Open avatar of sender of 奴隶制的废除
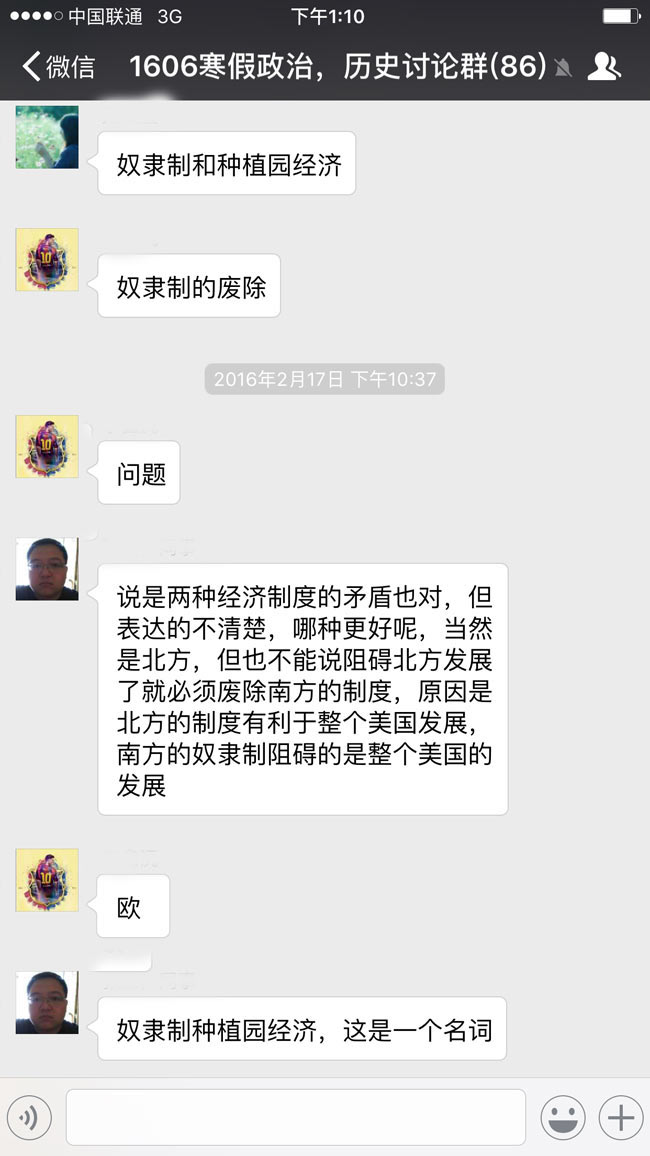The image size is (650, 1156). pyautogui.click(x=47, y=260)
